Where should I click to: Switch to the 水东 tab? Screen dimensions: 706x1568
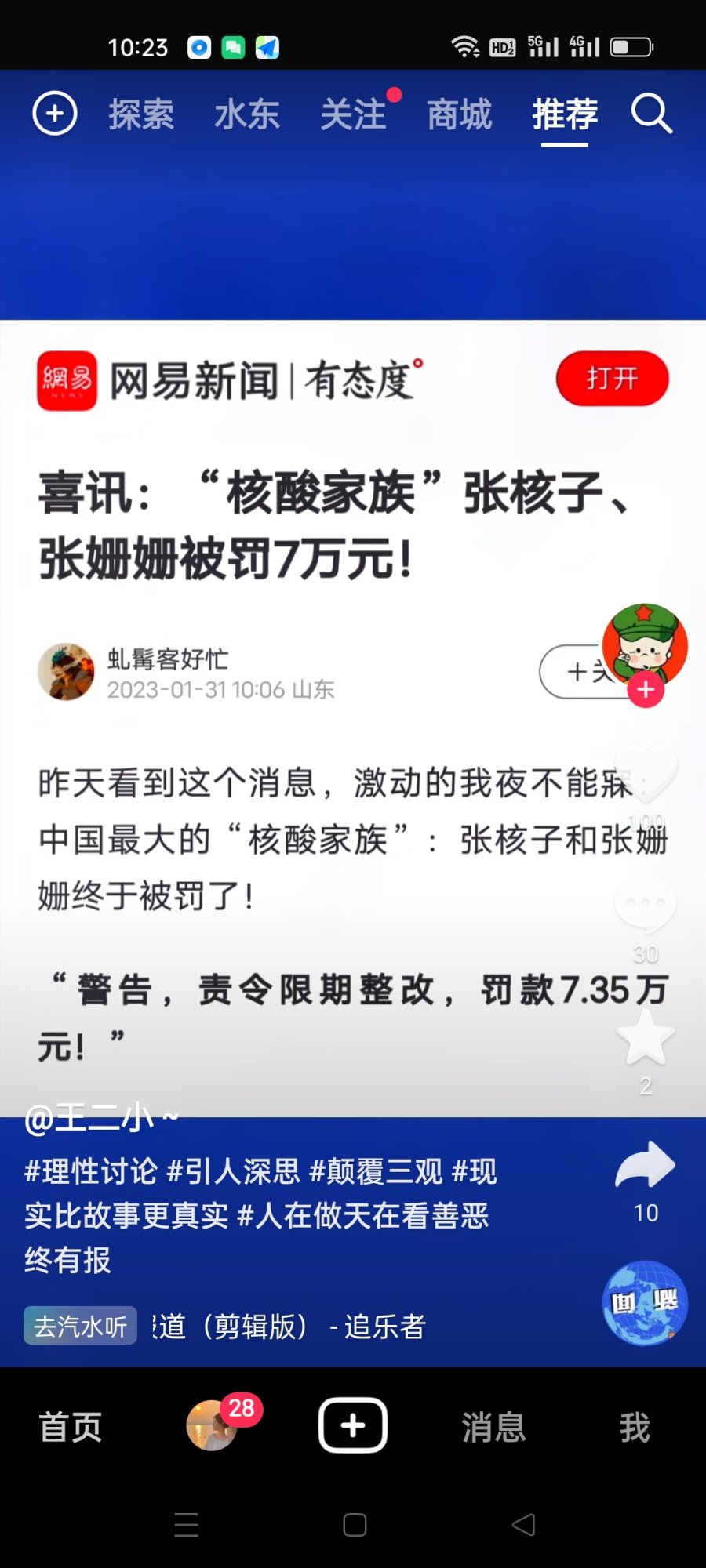coord(247,114)
